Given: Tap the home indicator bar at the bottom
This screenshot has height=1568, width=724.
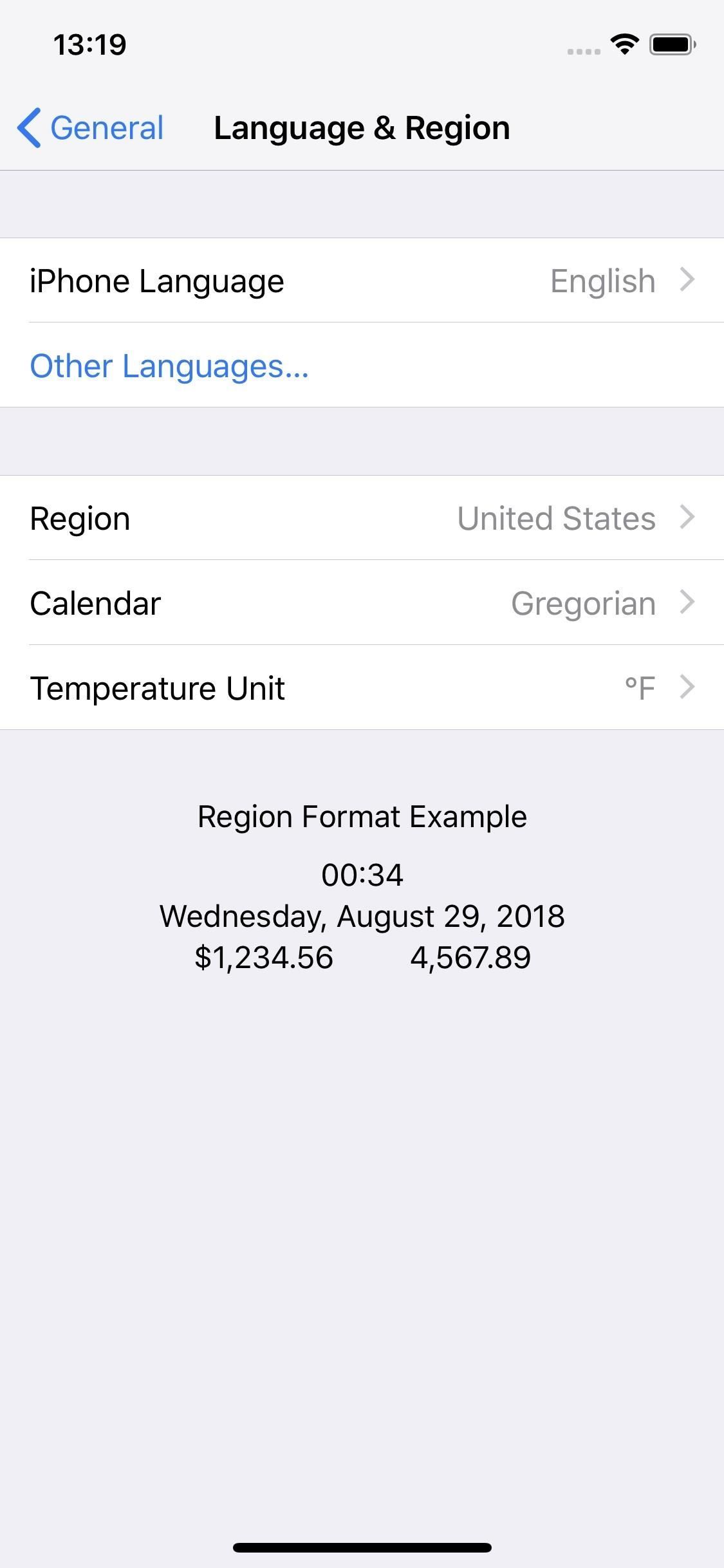Looking at the screenshot, I should (x=362, y=1547).
